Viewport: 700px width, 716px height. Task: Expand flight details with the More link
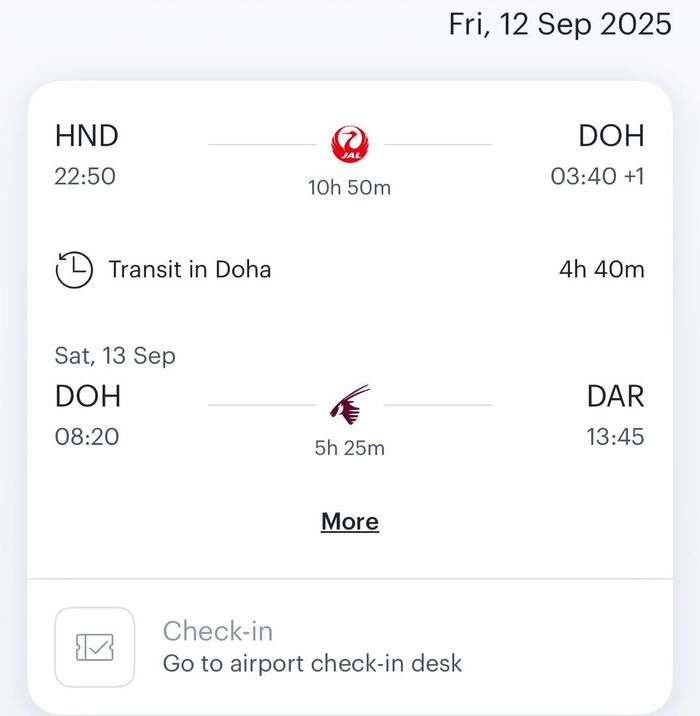(350, 521)
